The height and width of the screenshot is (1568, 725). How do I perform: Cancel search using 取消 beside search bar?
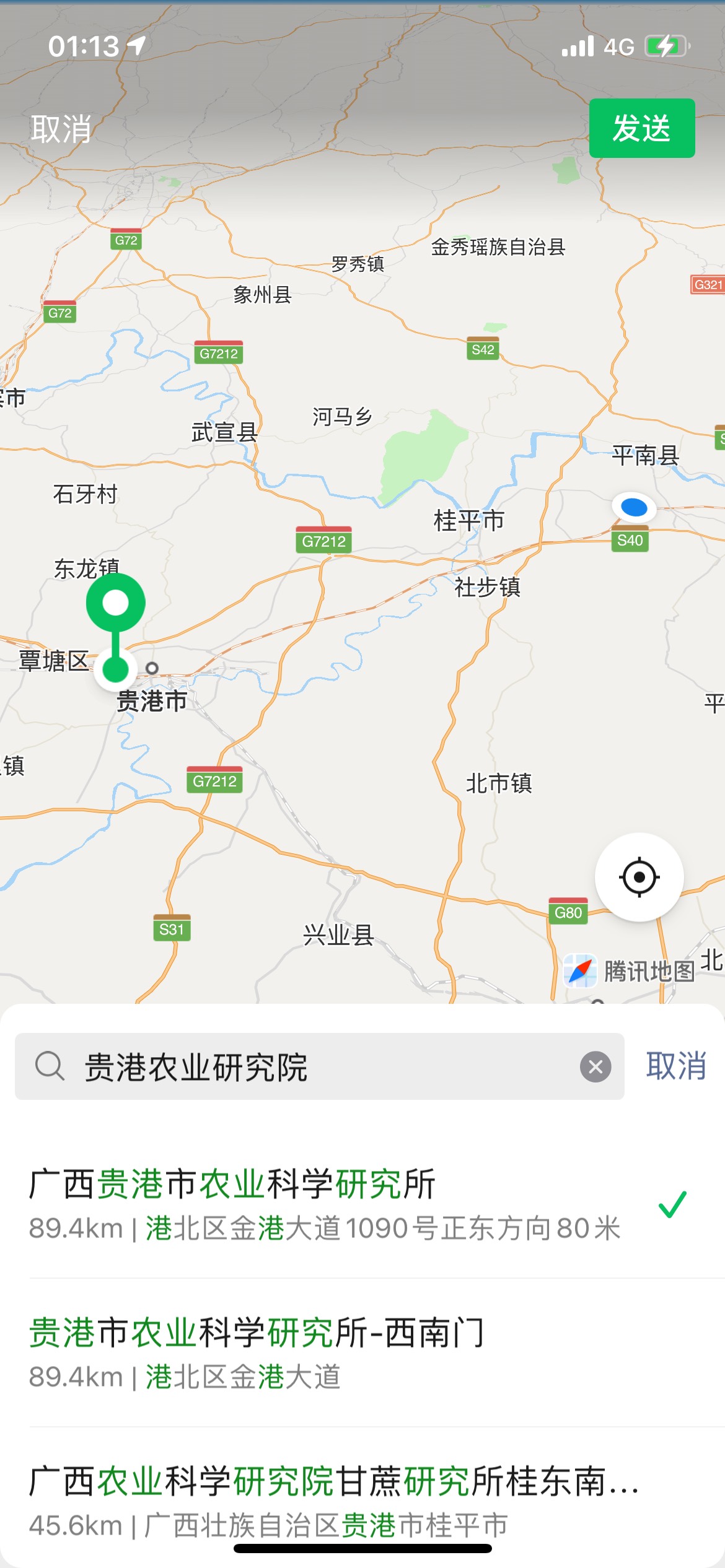pos(675,1066)
